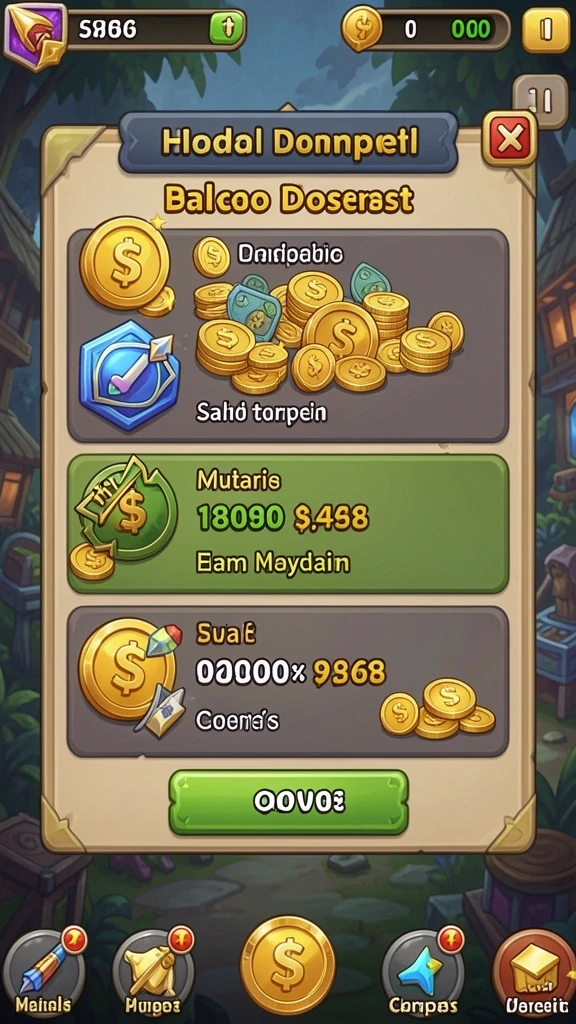
Task: Select the green Mutaris offer card
Action: tap(288, 524)
